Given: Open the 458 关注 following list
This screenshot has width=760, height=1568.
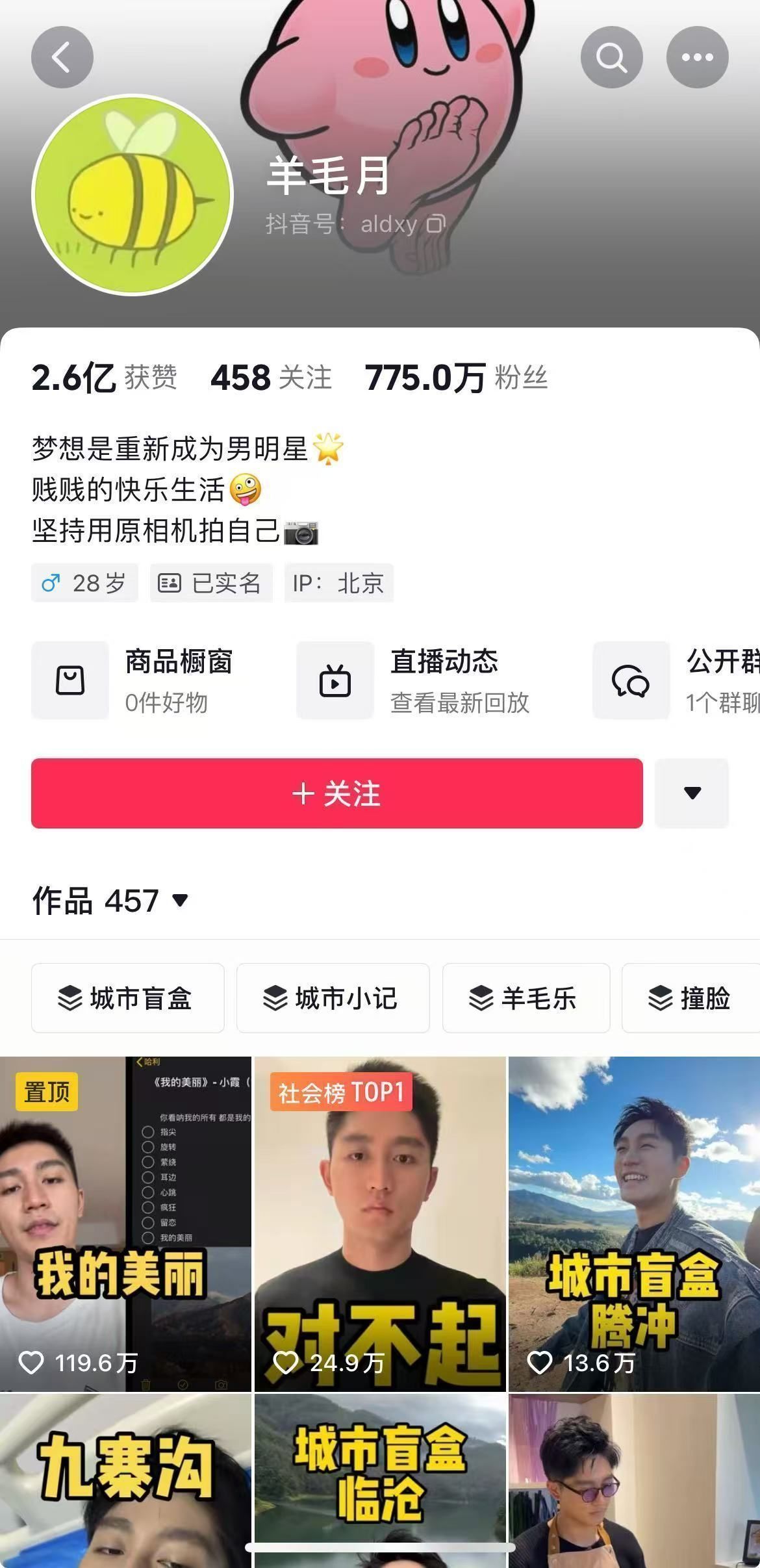Looking at the screenshot, I should pyautogui.click(x=271, y=378).
